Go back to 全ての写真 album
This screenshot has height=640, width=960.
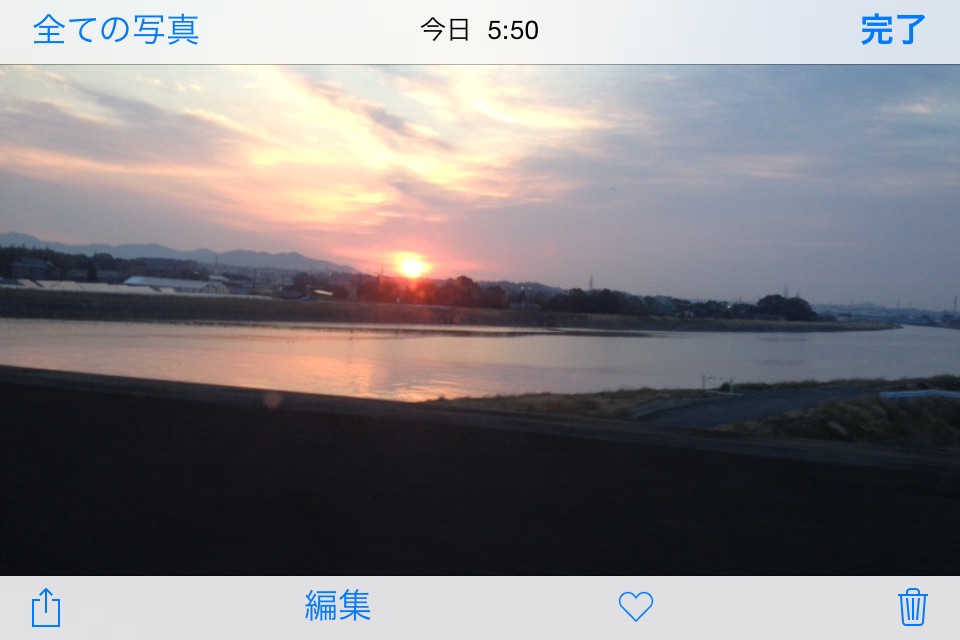(x=116, y=30)
